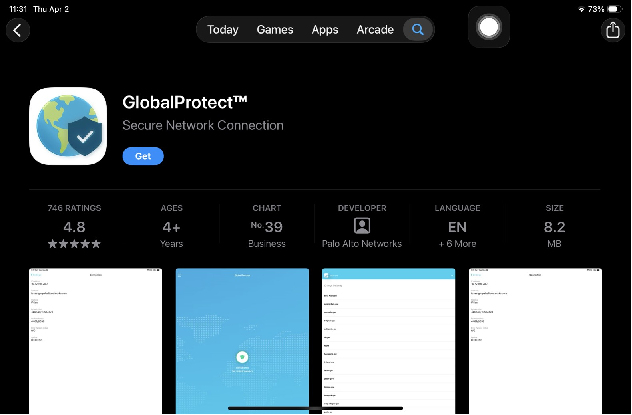Open the screenshot with blue header list
This screenshot has width=632, height=415.
coord(388,340)
